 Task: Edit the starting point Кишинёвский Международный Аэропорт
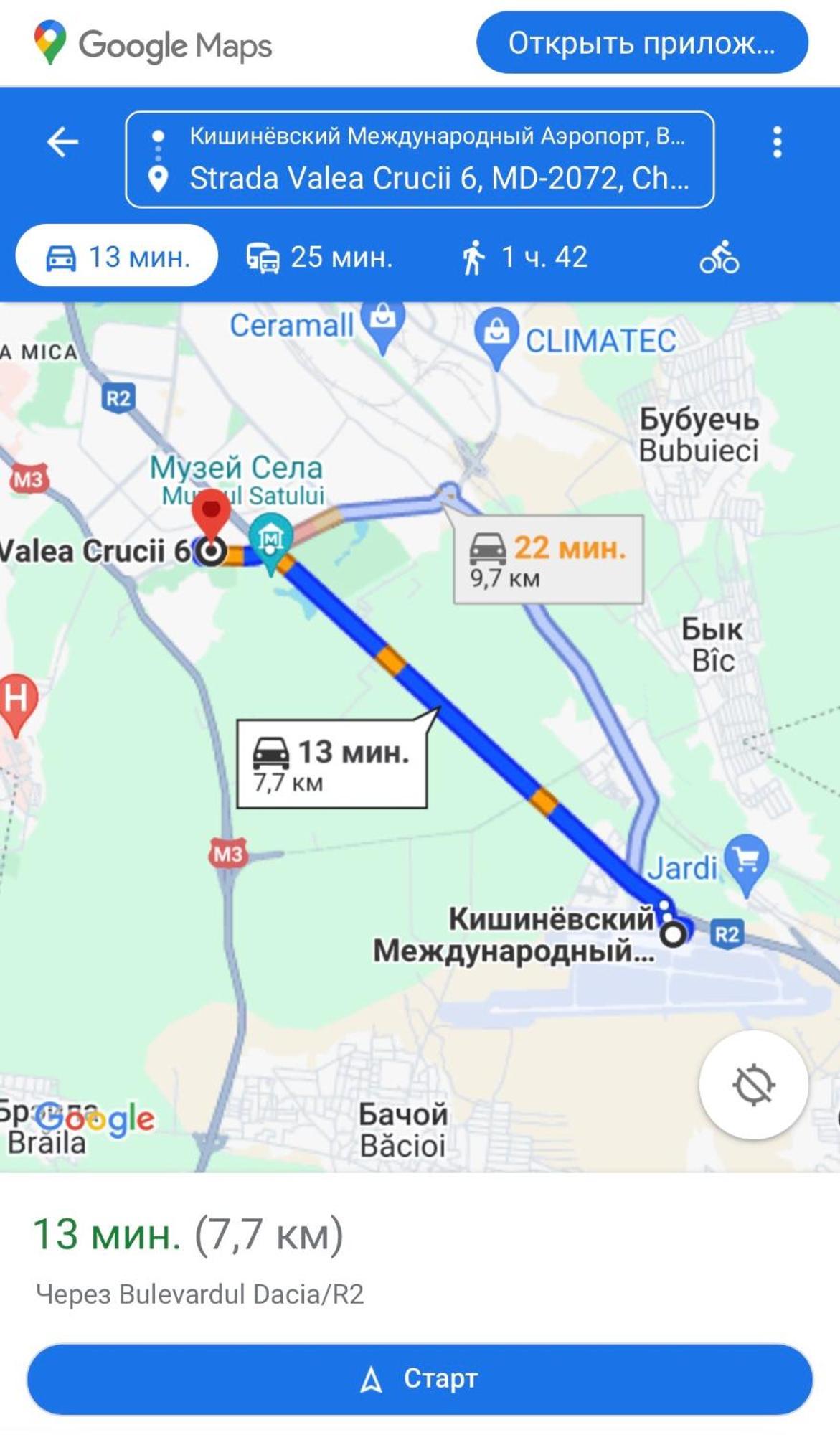coord(435,136)
